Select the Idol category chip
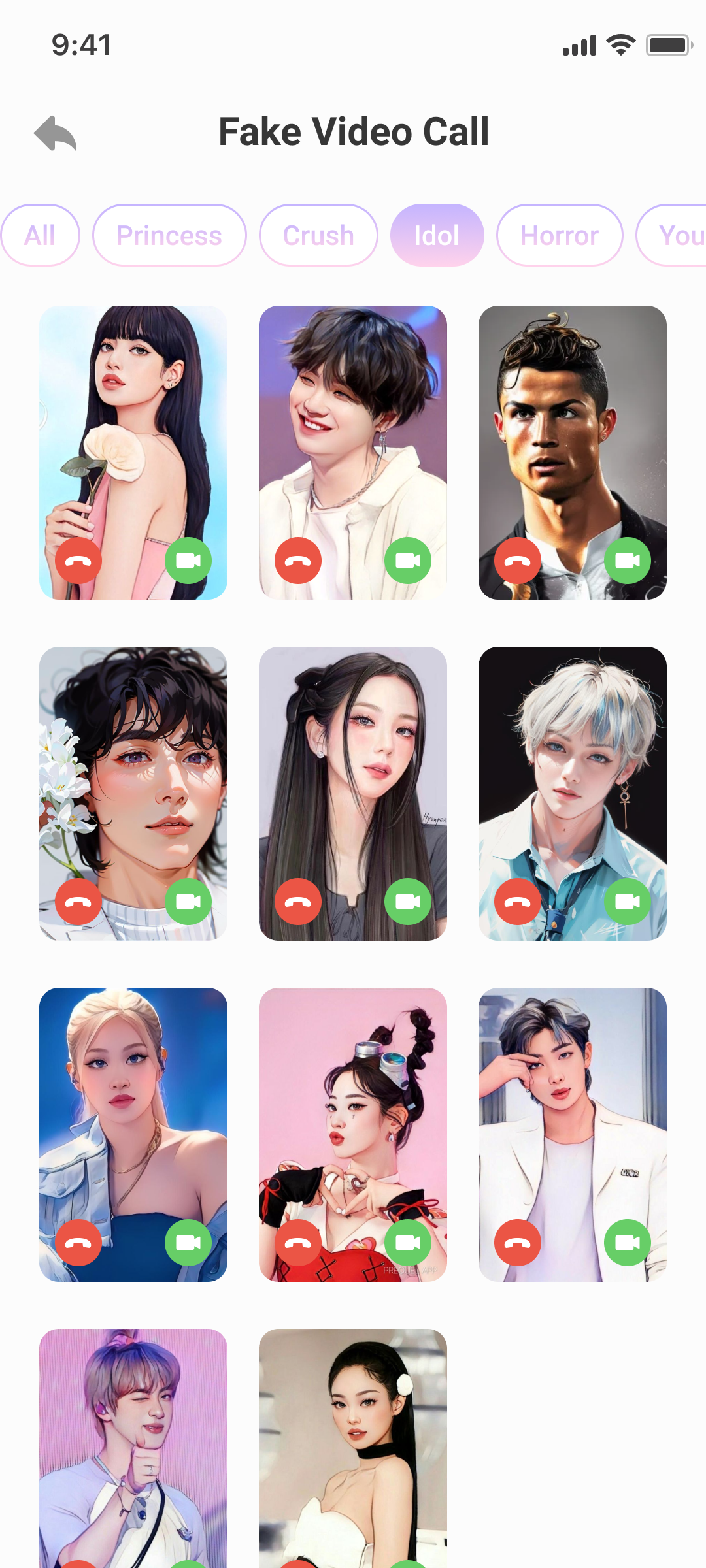Screen dimensions: 706x1568 point(437,235)
